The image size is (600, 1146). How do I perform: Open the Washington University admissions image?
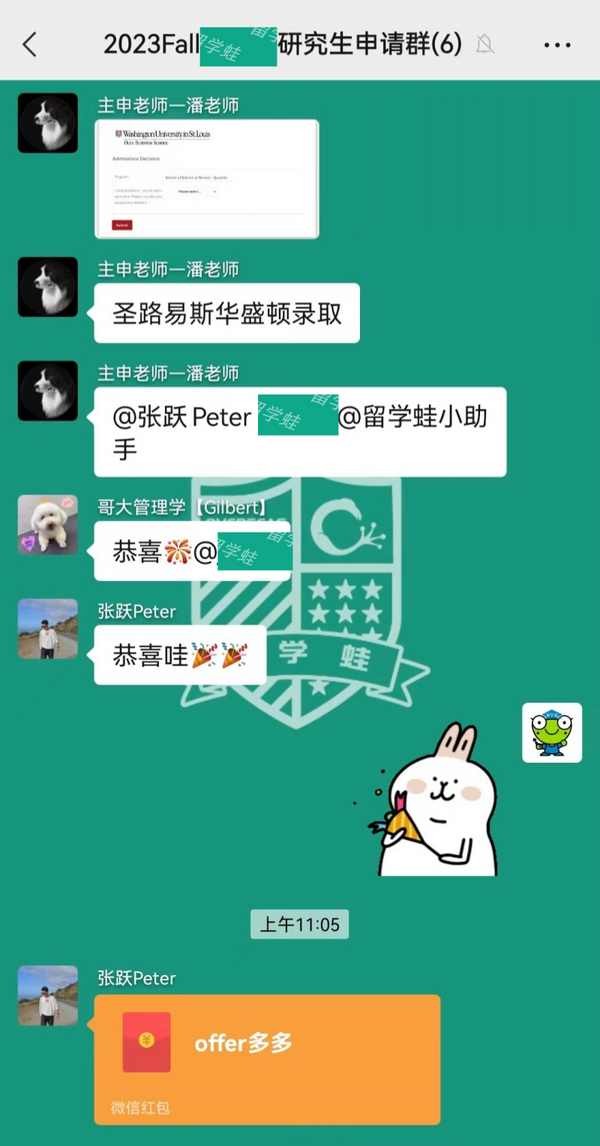coord(207,179)
